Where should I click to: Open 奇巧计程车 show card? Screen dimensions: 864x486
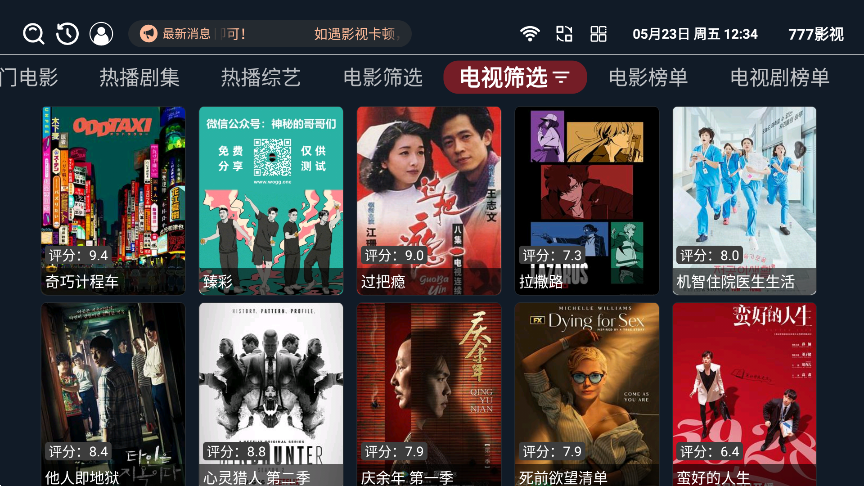click(x=113, y=200)
